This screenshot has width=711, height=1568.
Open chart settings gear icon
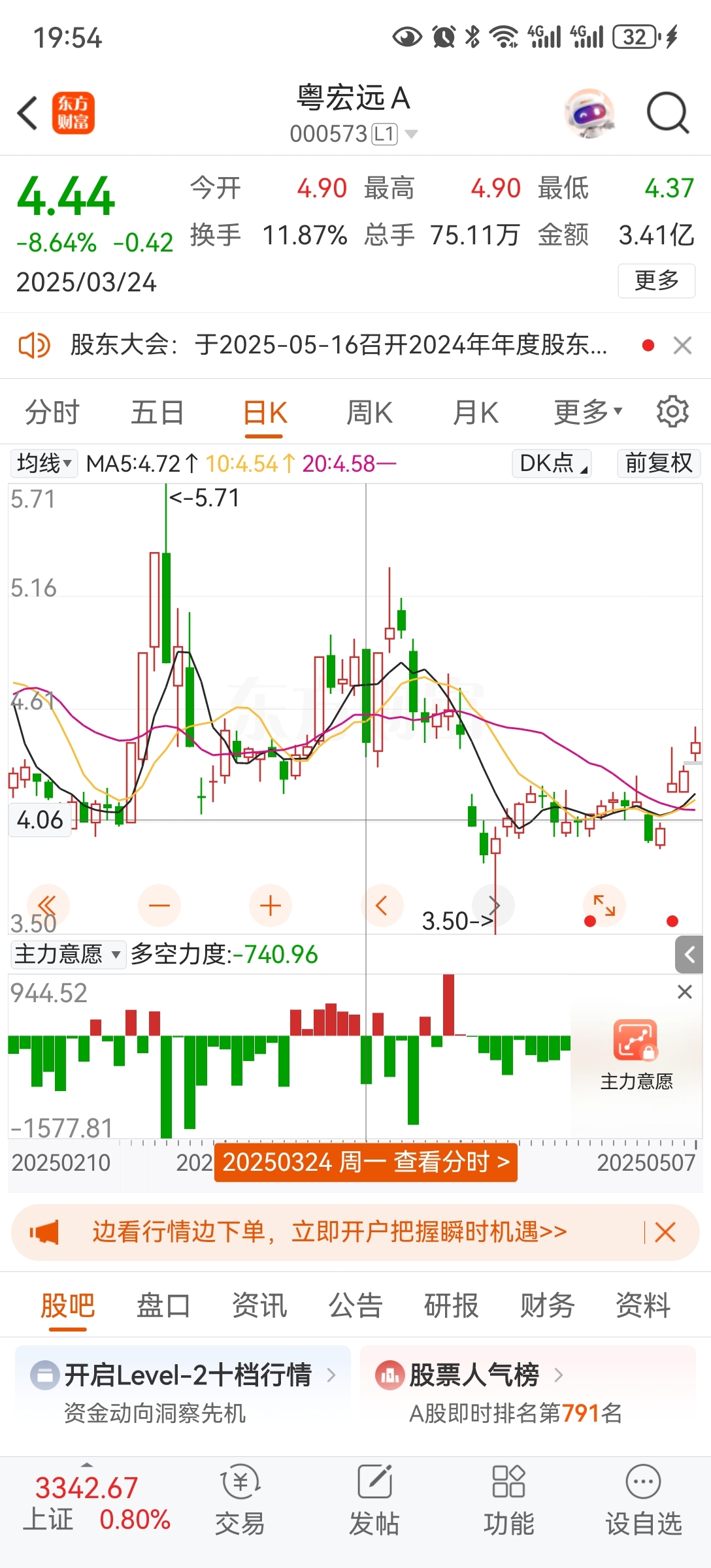point(672,412)
